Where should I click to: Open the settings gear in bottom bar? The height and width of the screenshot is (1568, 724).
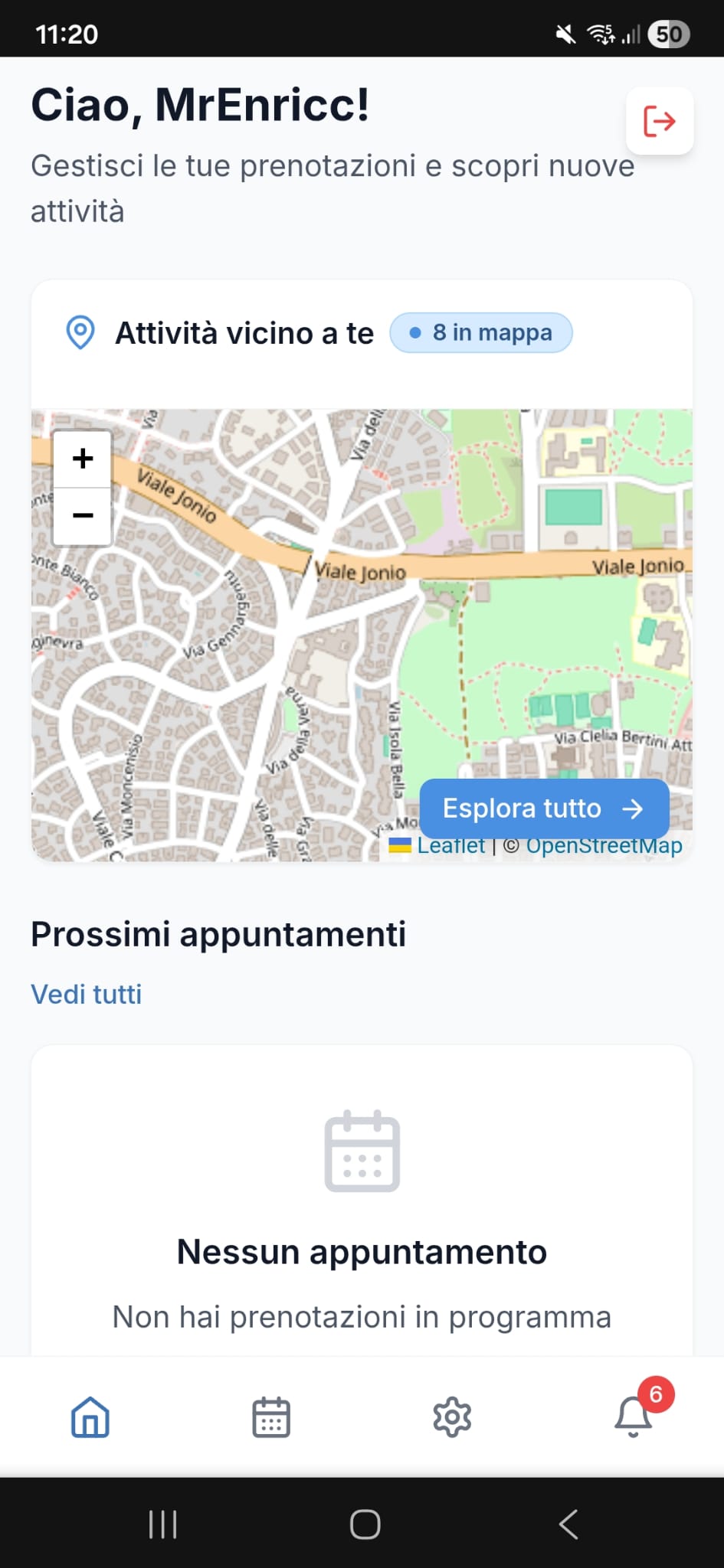pyautogui.click(x=451, y=1416)
